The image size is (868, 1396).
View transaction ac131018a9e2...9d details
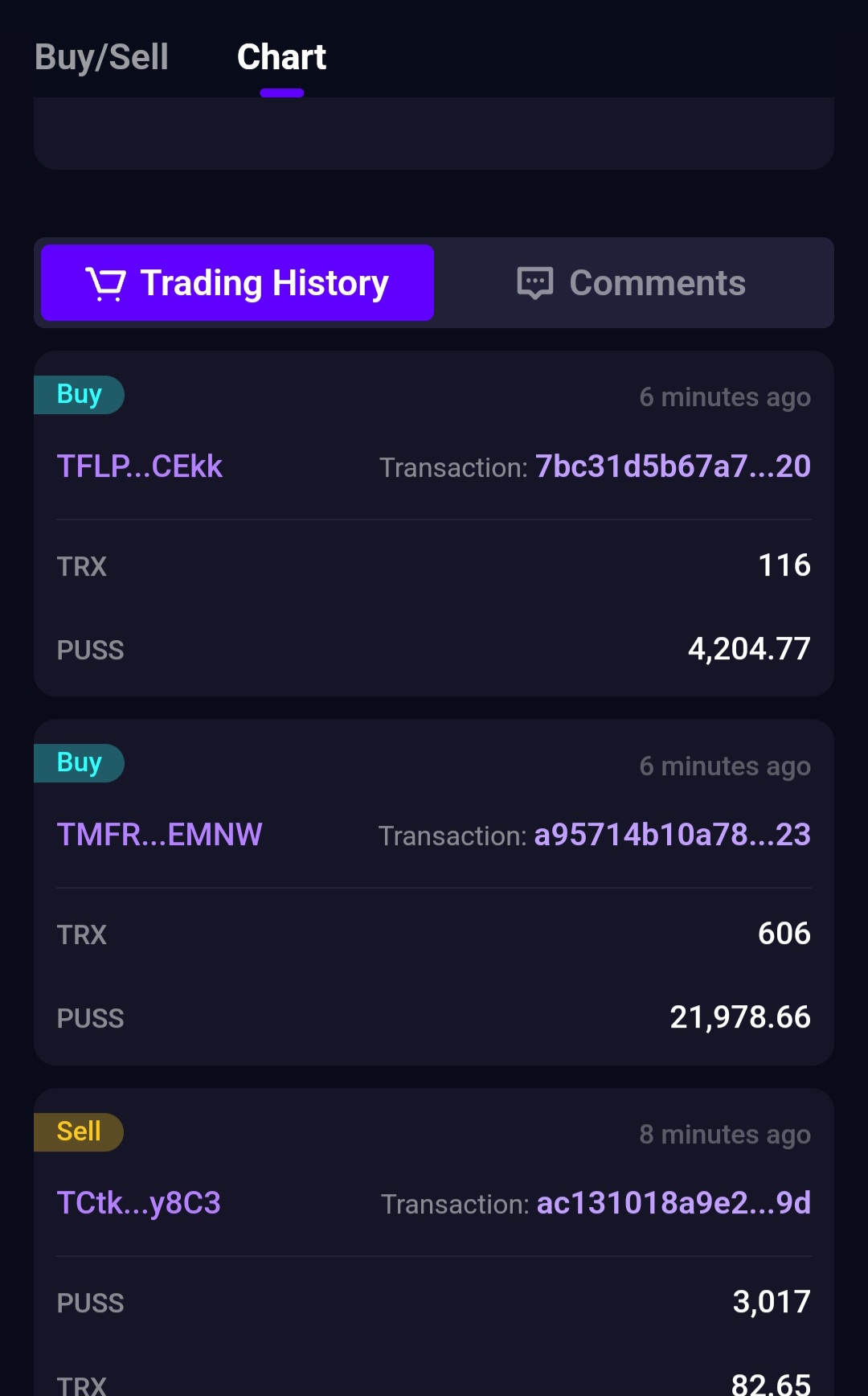[x=674, y=1203]
